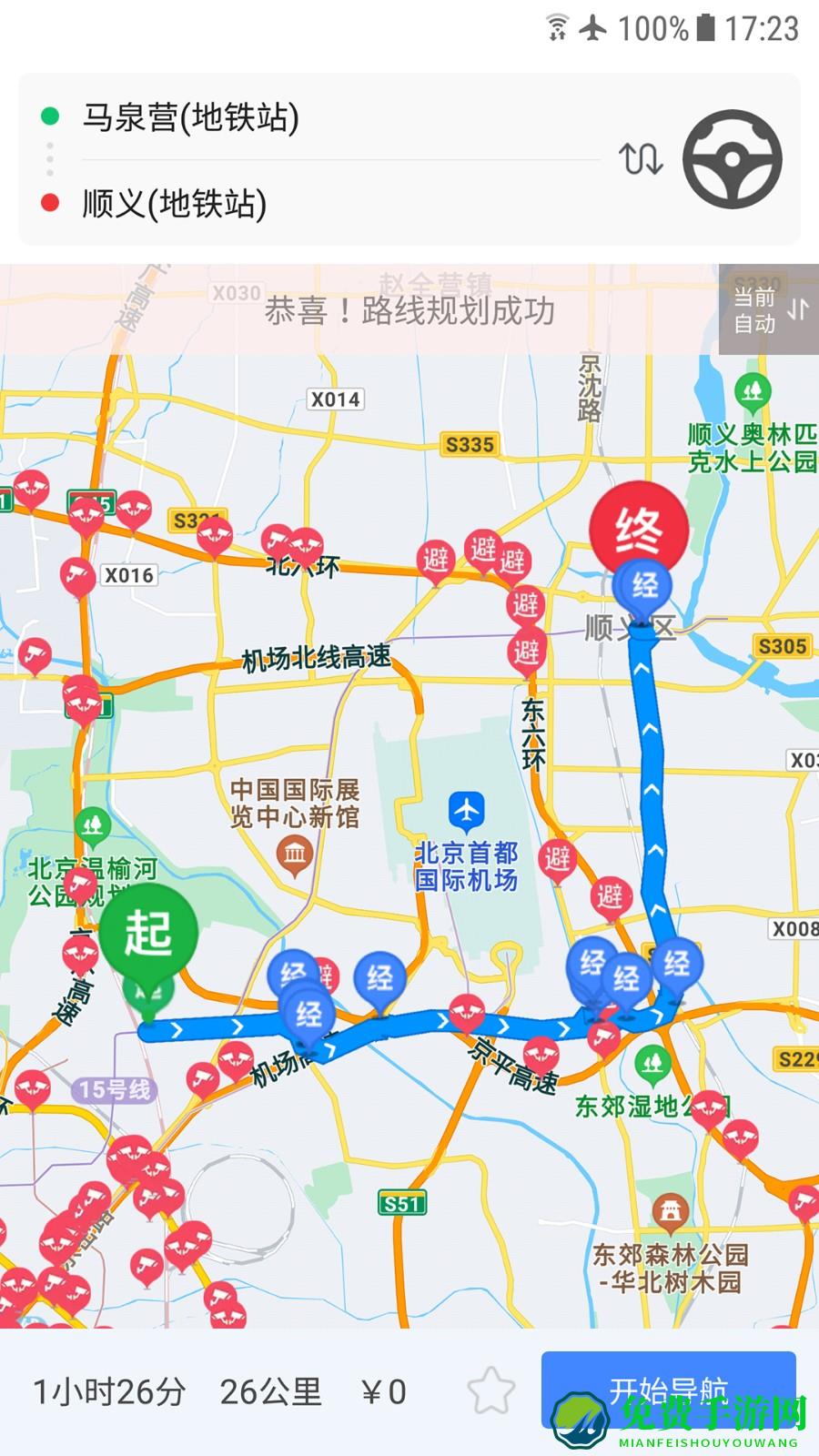Image resolution: width=819 pixels, height=1456 pixels.
Task: Tap the 顺义(地铁站) destination field
Action: pos(170,205)
